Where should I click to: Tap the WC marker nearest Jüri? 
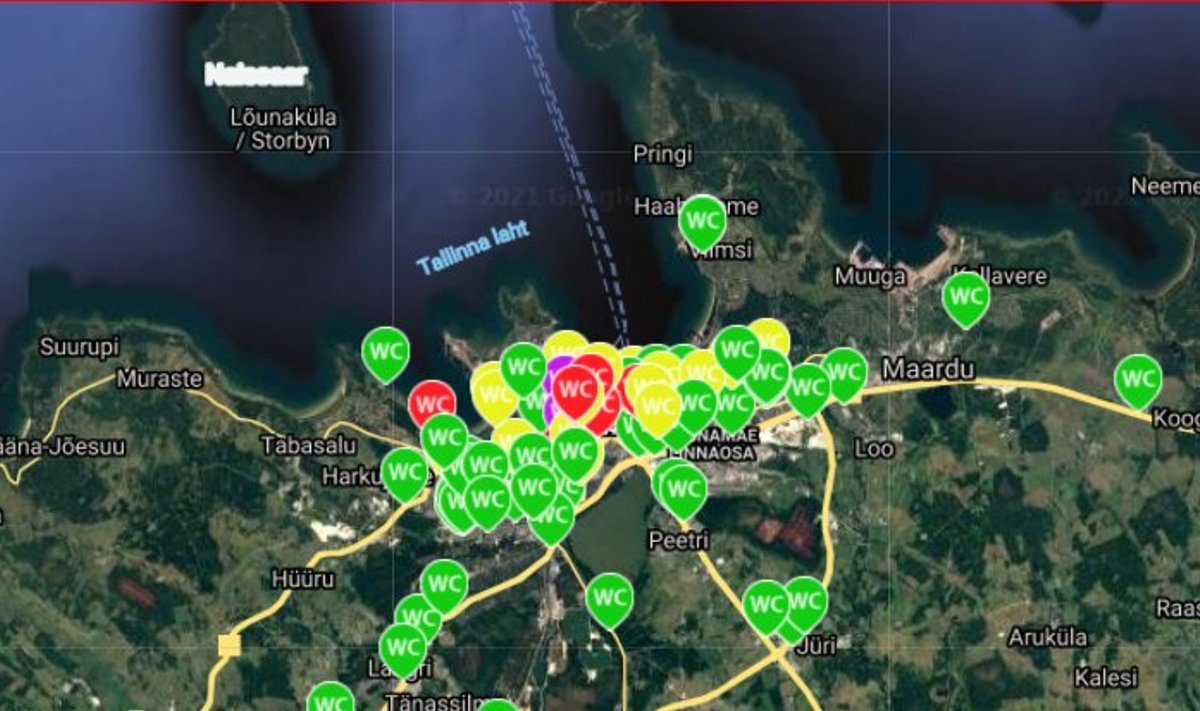click(x=805, y=600)
